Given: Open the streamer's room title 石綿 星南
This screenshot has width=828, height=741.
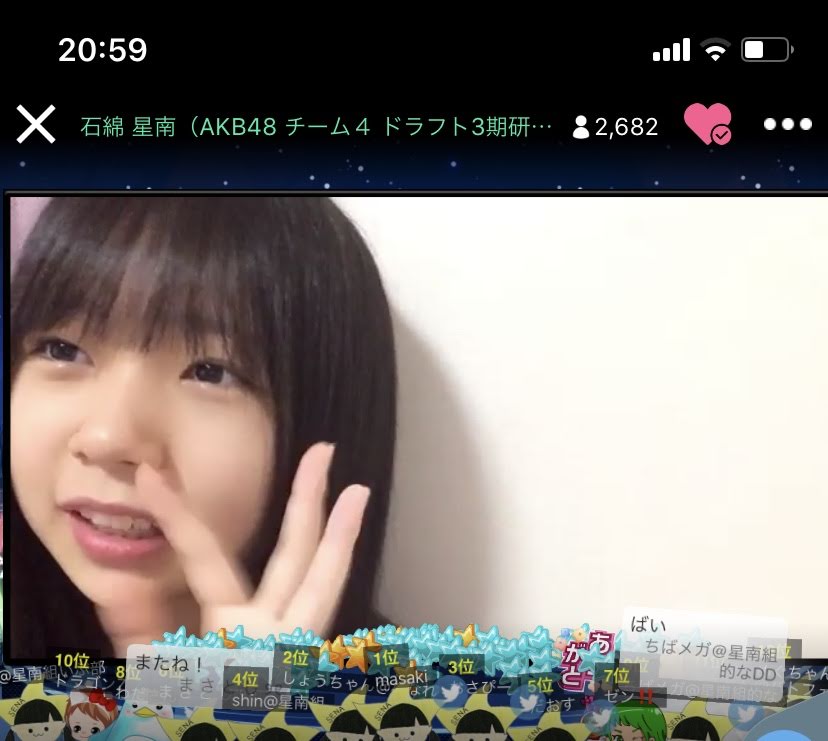Looking at the screenshot, I should (x=315, y=127).
